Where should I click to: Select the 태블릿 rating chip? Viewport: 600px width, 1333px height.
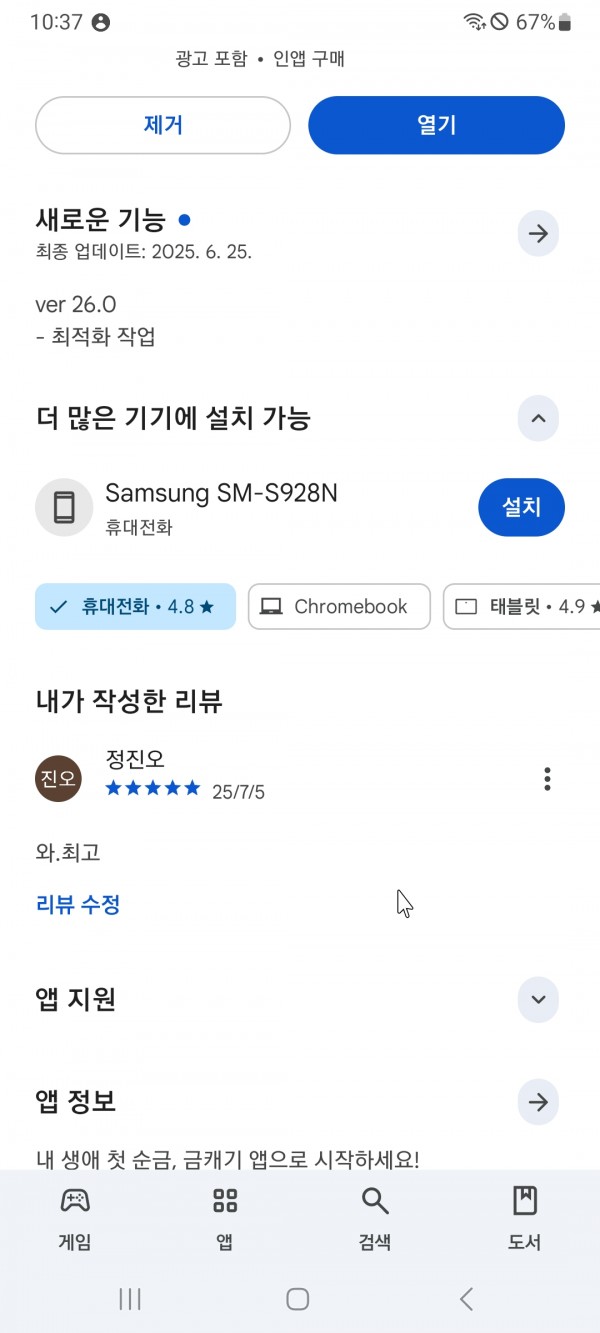click(522, 606)
